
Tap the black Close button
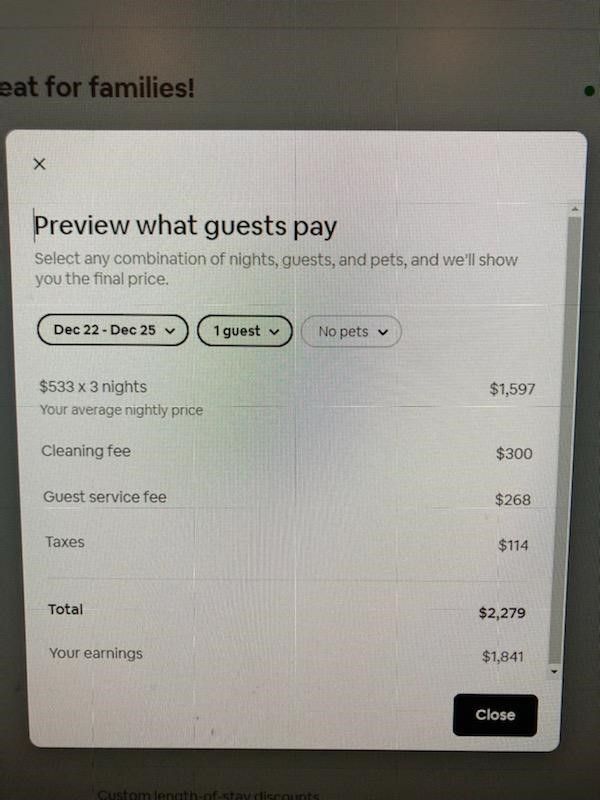pyautogui.click(x=495, y=715)
